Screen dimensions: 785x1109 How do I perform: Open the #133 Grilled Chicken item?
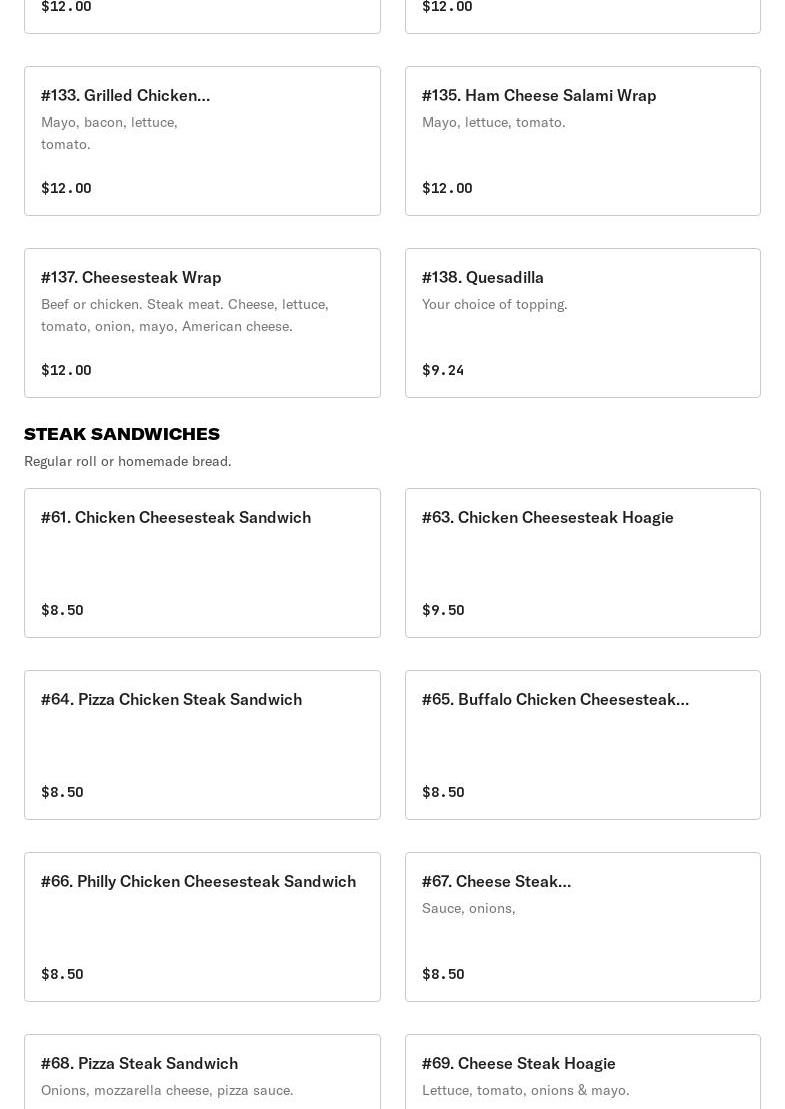click(x=202, y=141)
